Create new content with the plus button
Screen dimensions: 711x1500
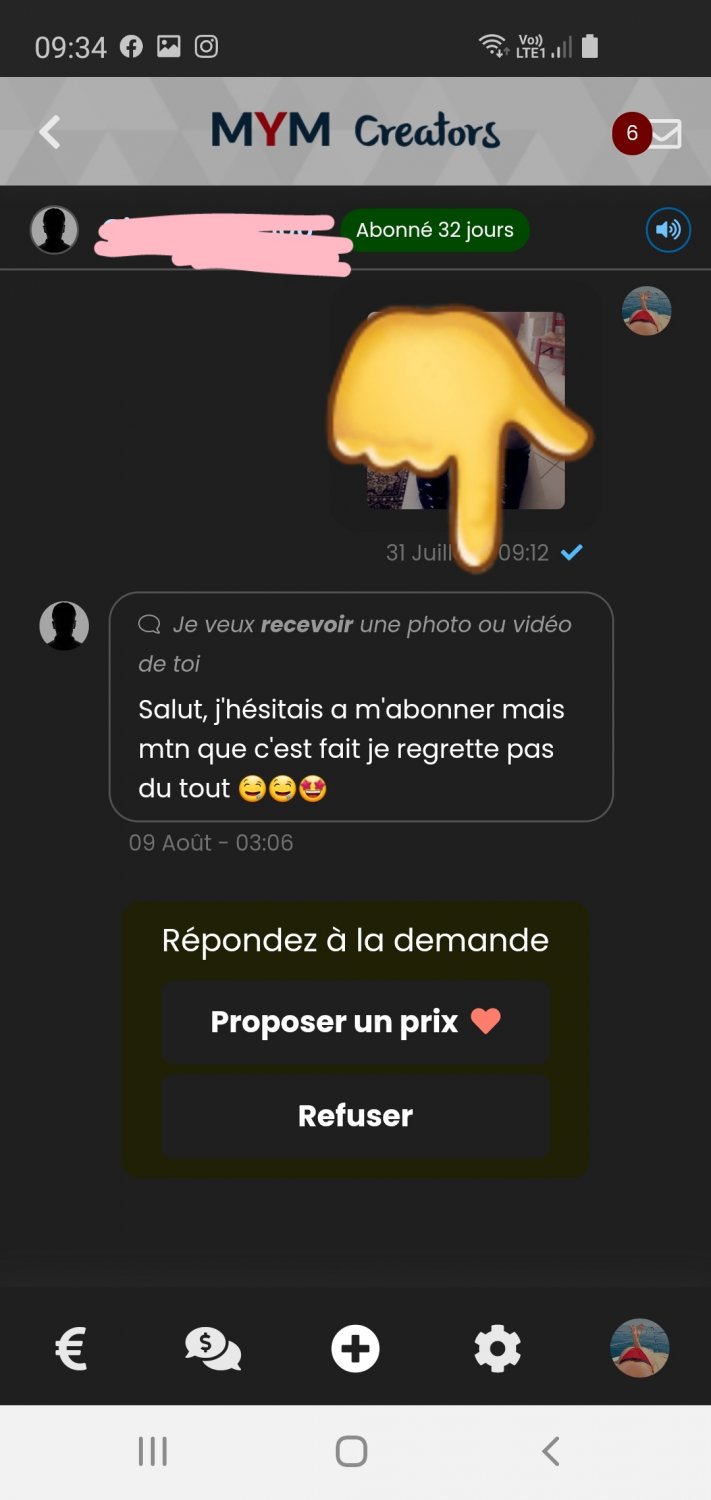coord(355,1349)
